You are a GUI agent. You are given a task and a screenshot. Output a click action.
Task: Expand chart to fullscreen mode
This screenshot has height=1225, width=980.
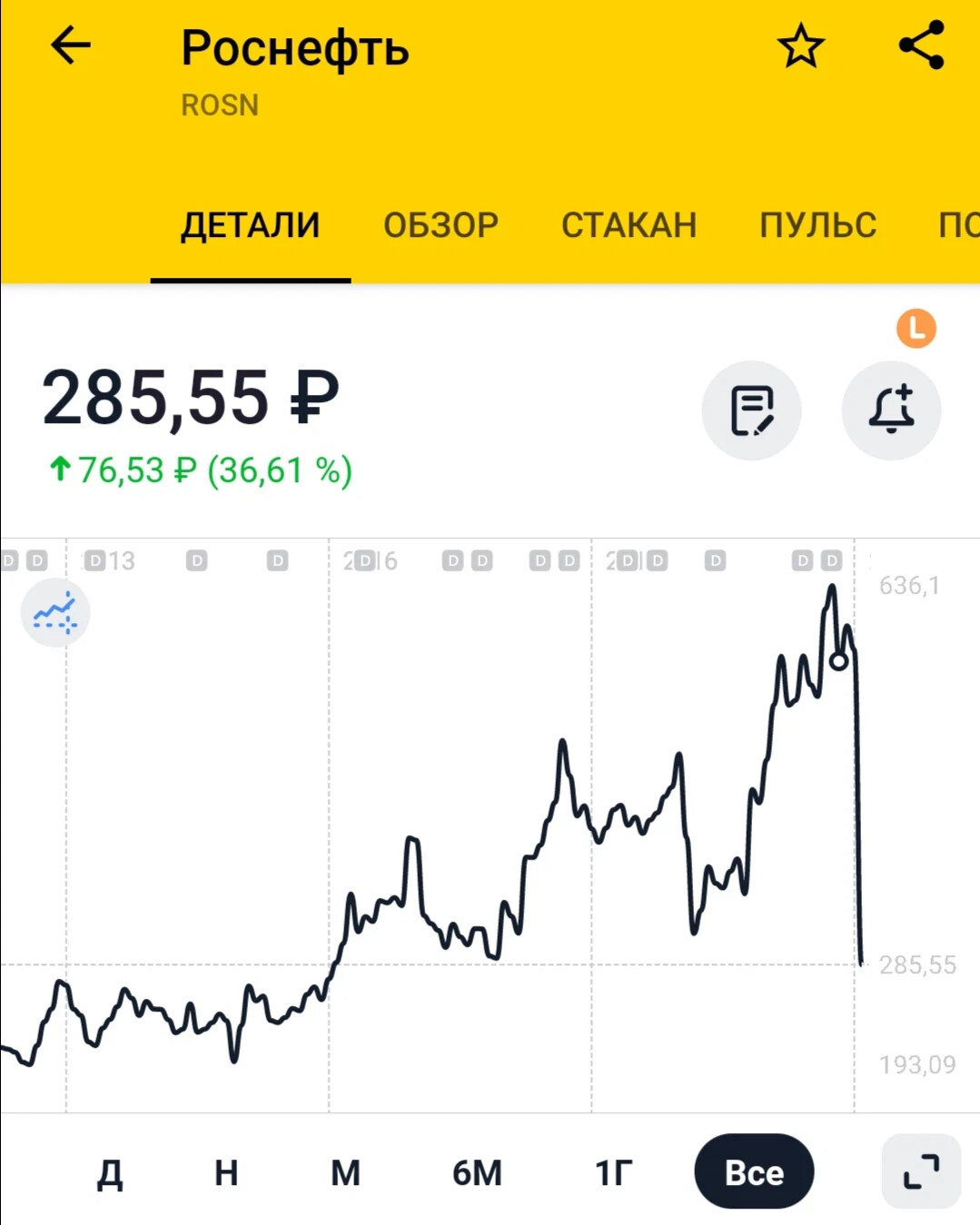(x=921, y=1171)
